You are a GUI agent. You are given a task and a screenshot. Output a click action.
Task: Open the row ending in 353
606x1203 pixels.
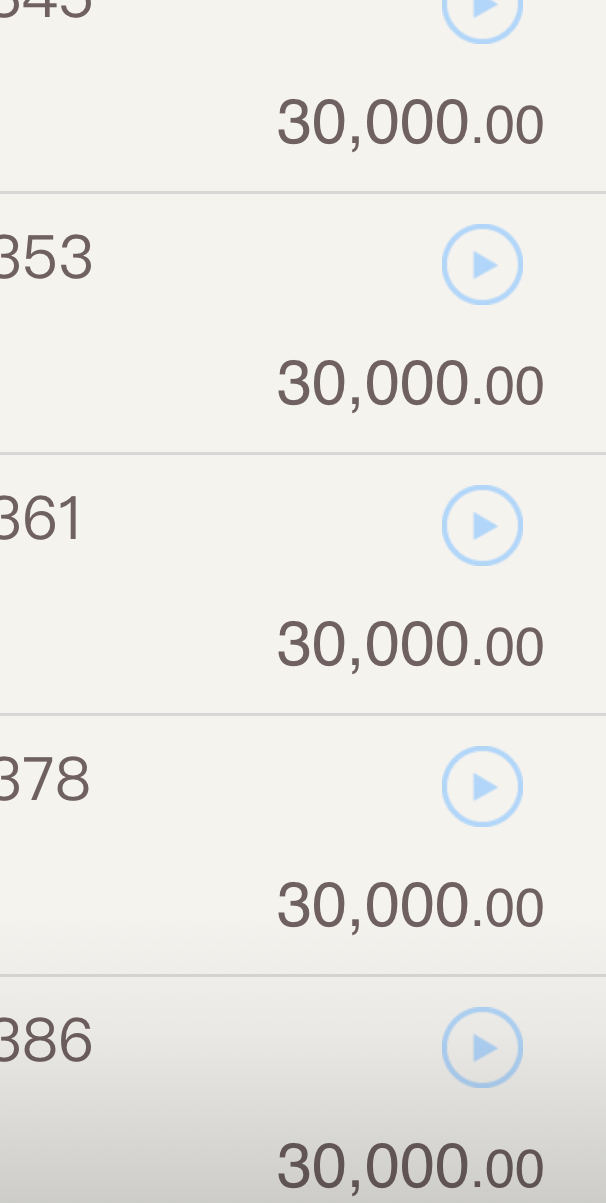coord(303,323)
